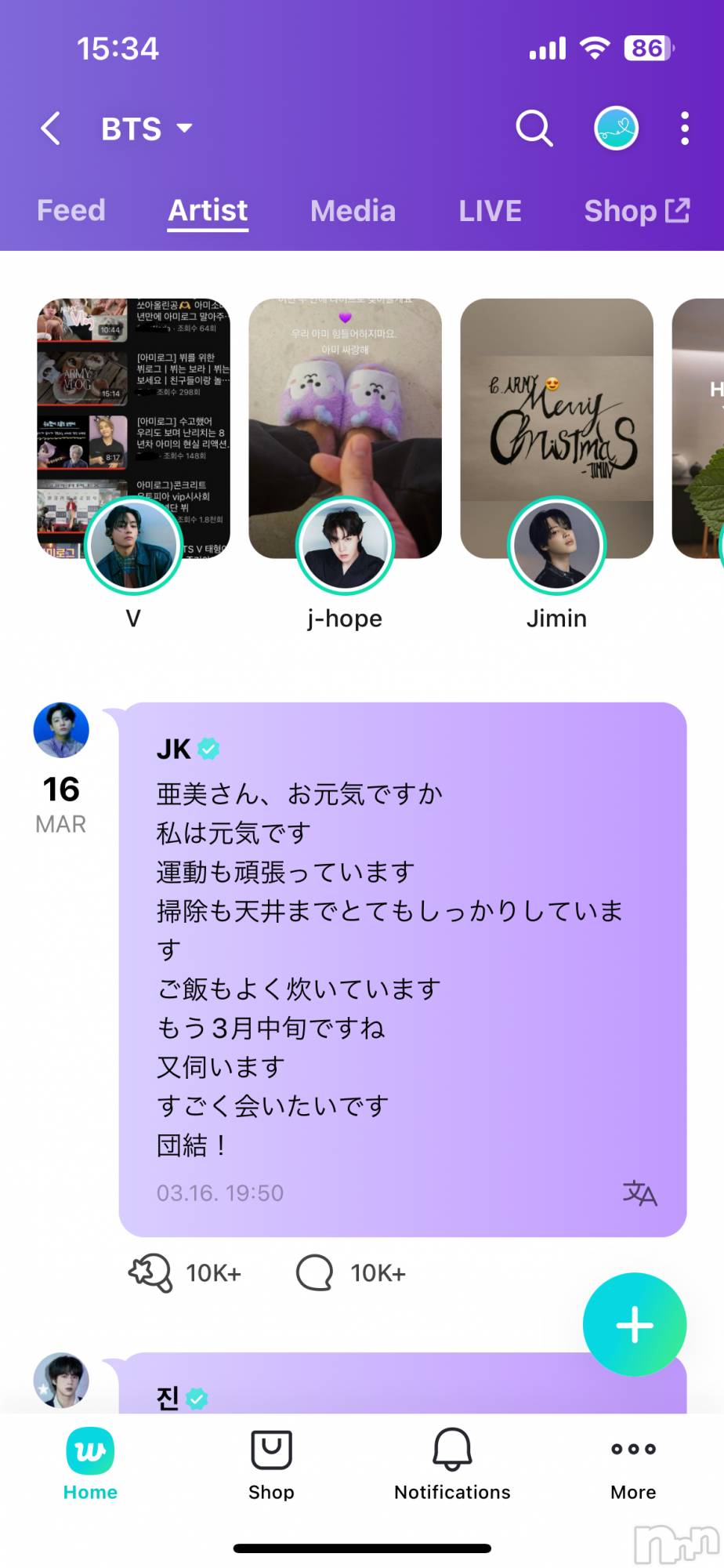
Task: Open JK's profile picture
Action: click(x=61, y=730)
